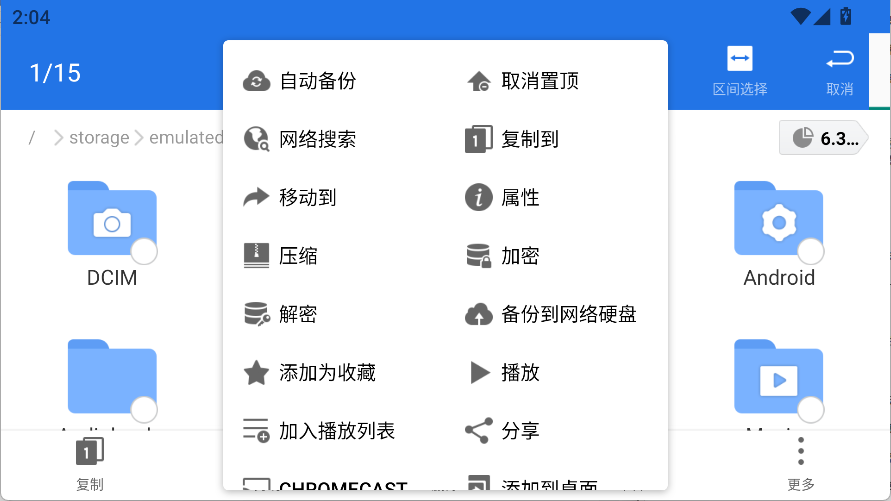
Task: Select 添加为收藏 to favorite
Action: coord(326,373)
